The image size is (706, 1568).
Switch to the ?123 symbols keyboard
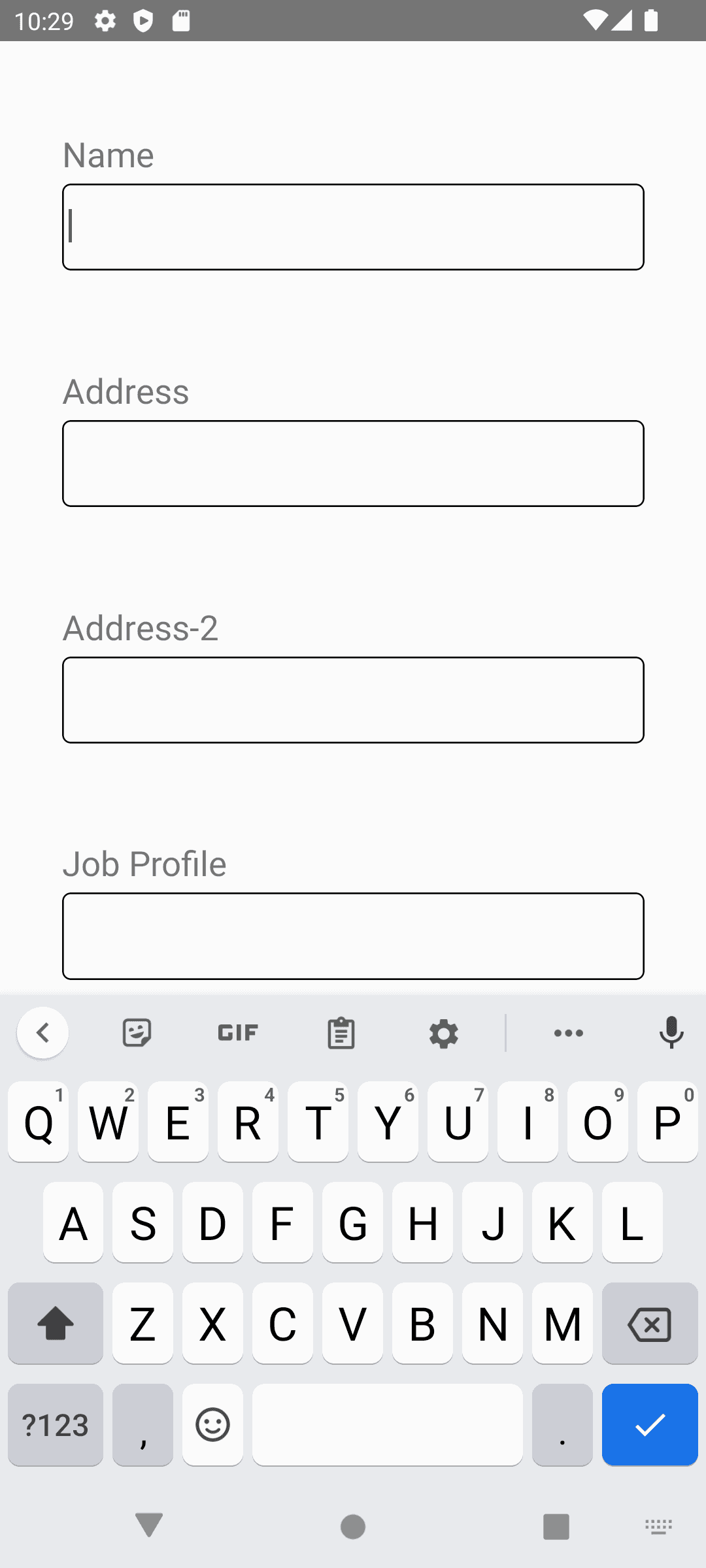[x=56, y=1425]
